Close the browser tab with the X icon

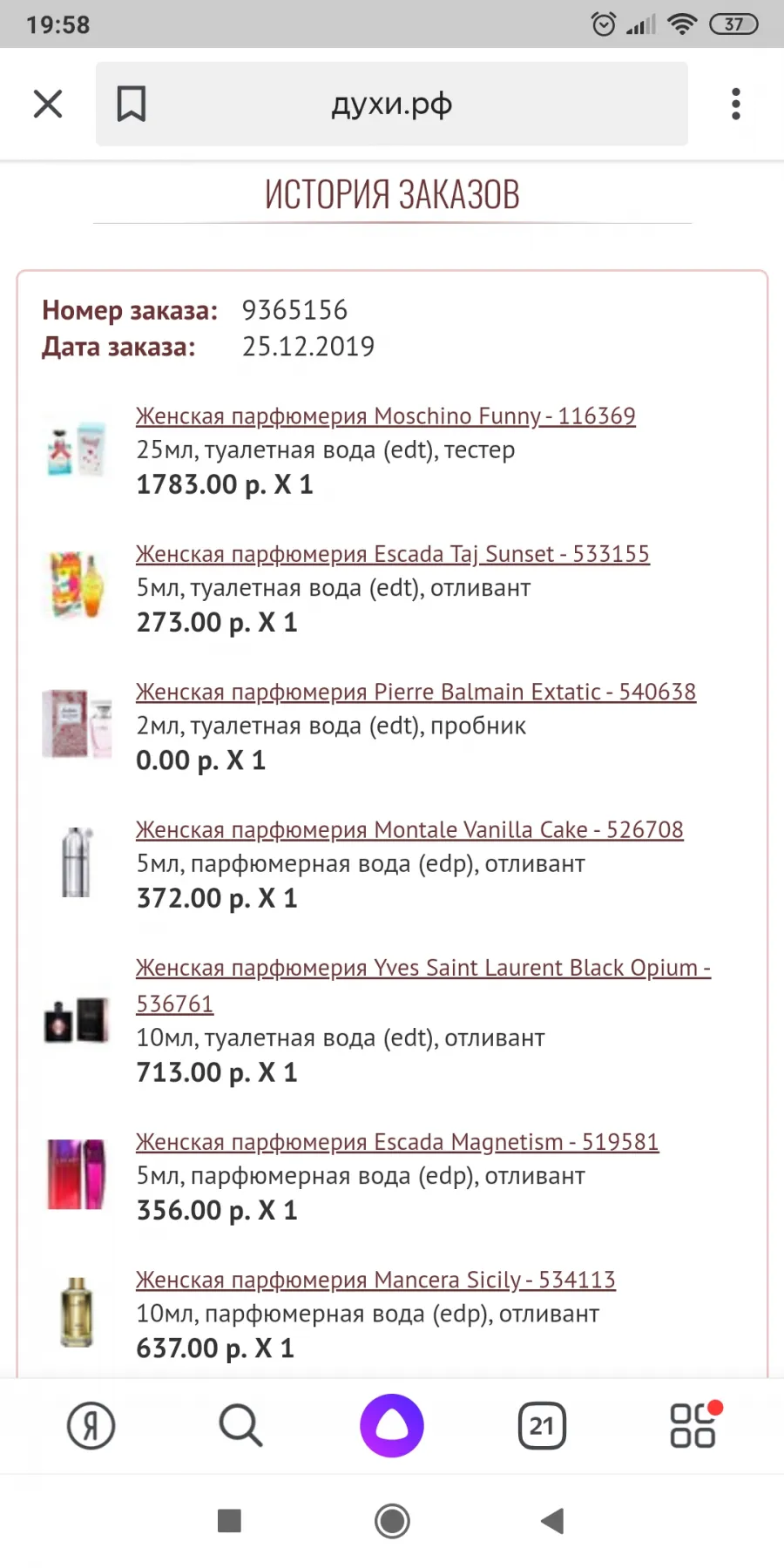click(48, 104)
